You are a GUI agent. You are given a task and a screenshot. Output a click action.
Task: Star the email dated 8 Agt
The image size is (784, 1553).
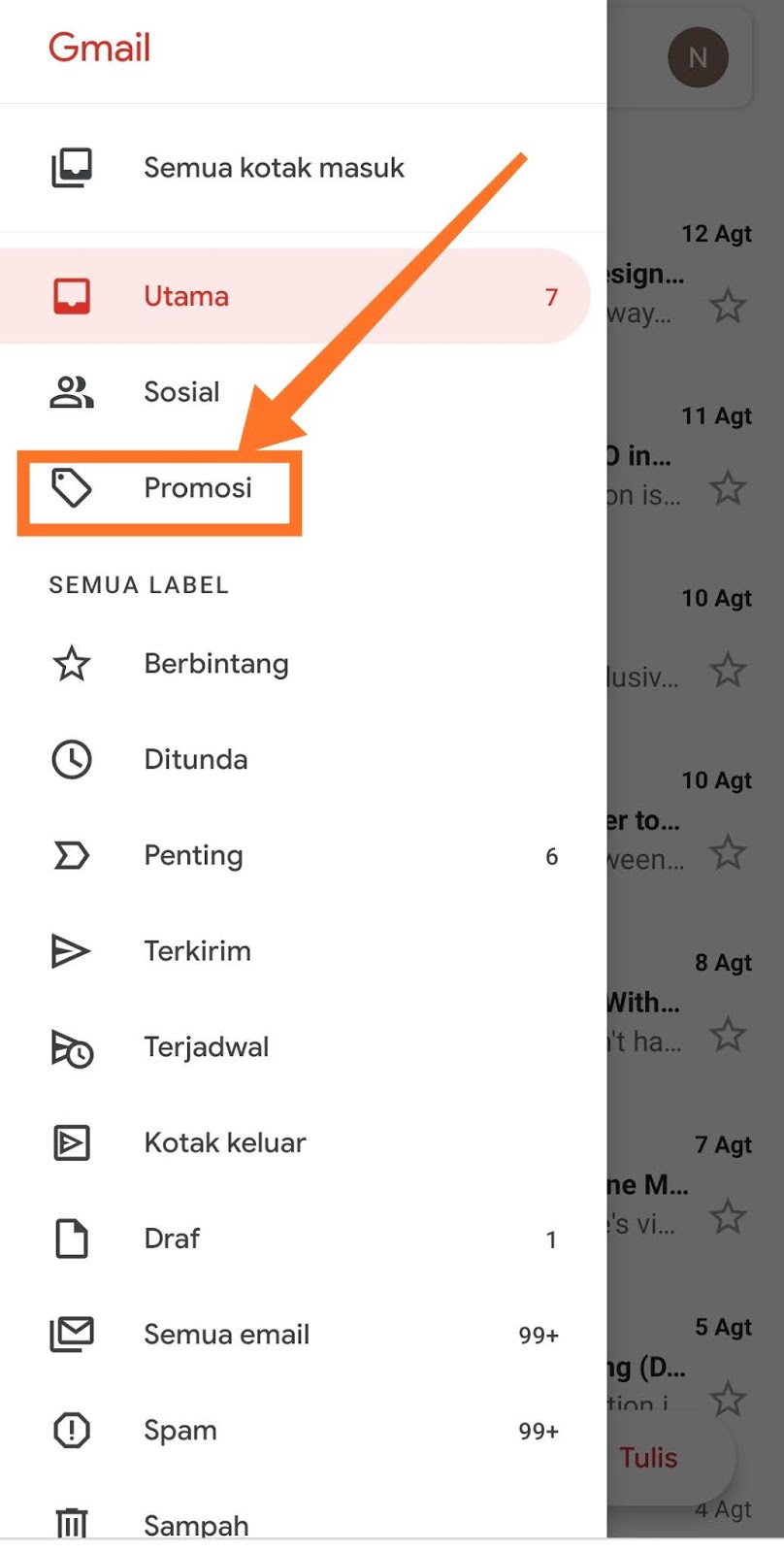(x=728, y=1035)
